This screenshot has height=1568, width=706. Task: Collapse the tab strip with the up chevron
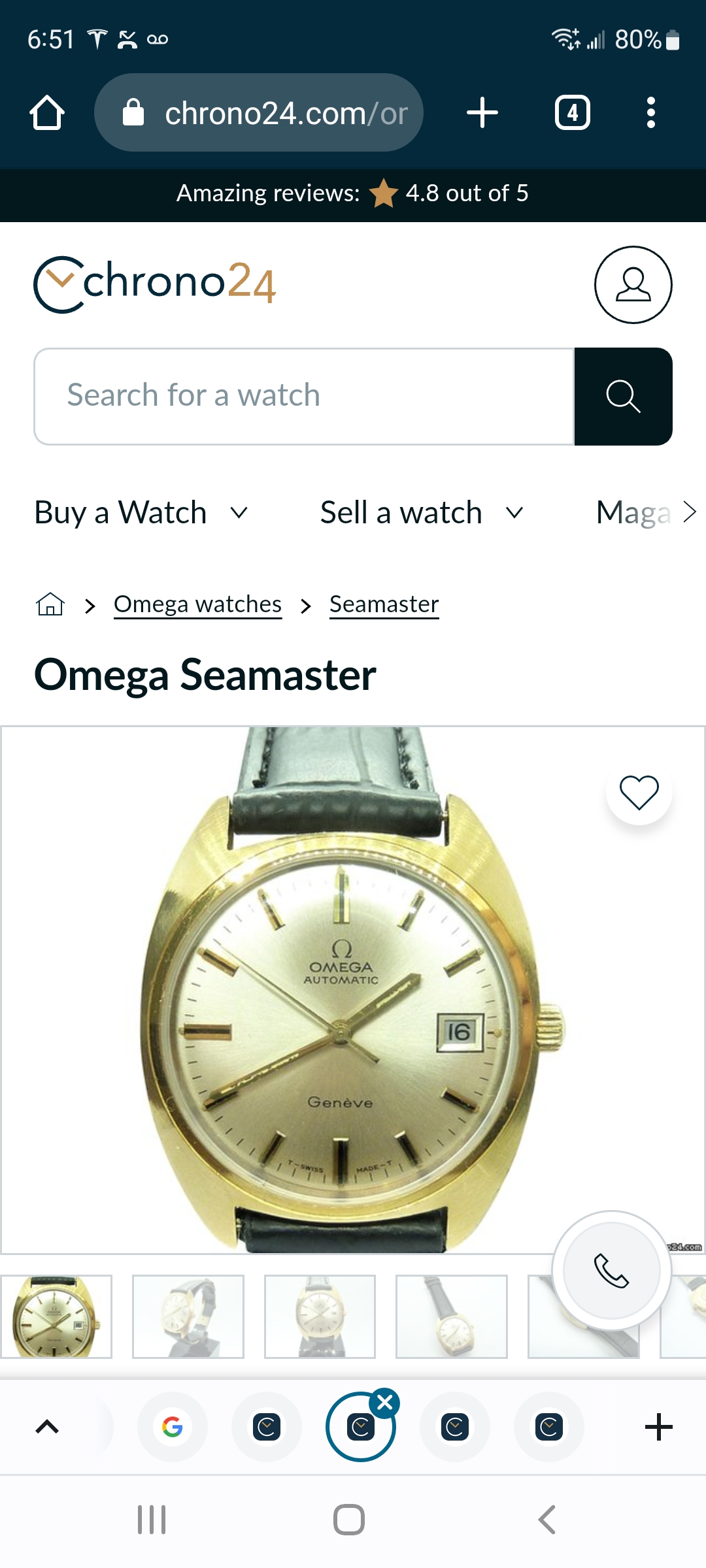[47, 1427]
